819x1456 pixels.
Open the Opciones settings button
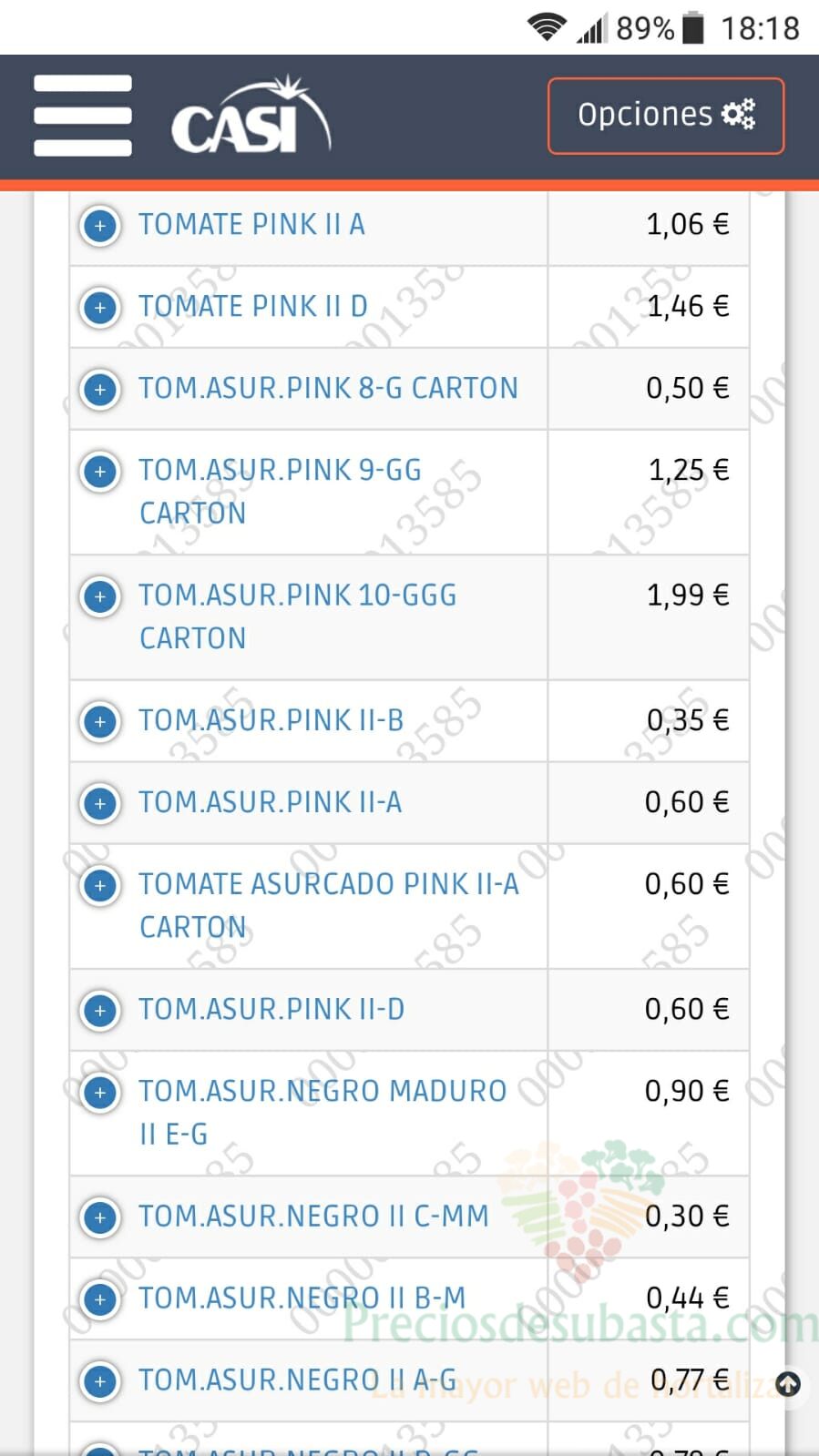coord(666,116)
